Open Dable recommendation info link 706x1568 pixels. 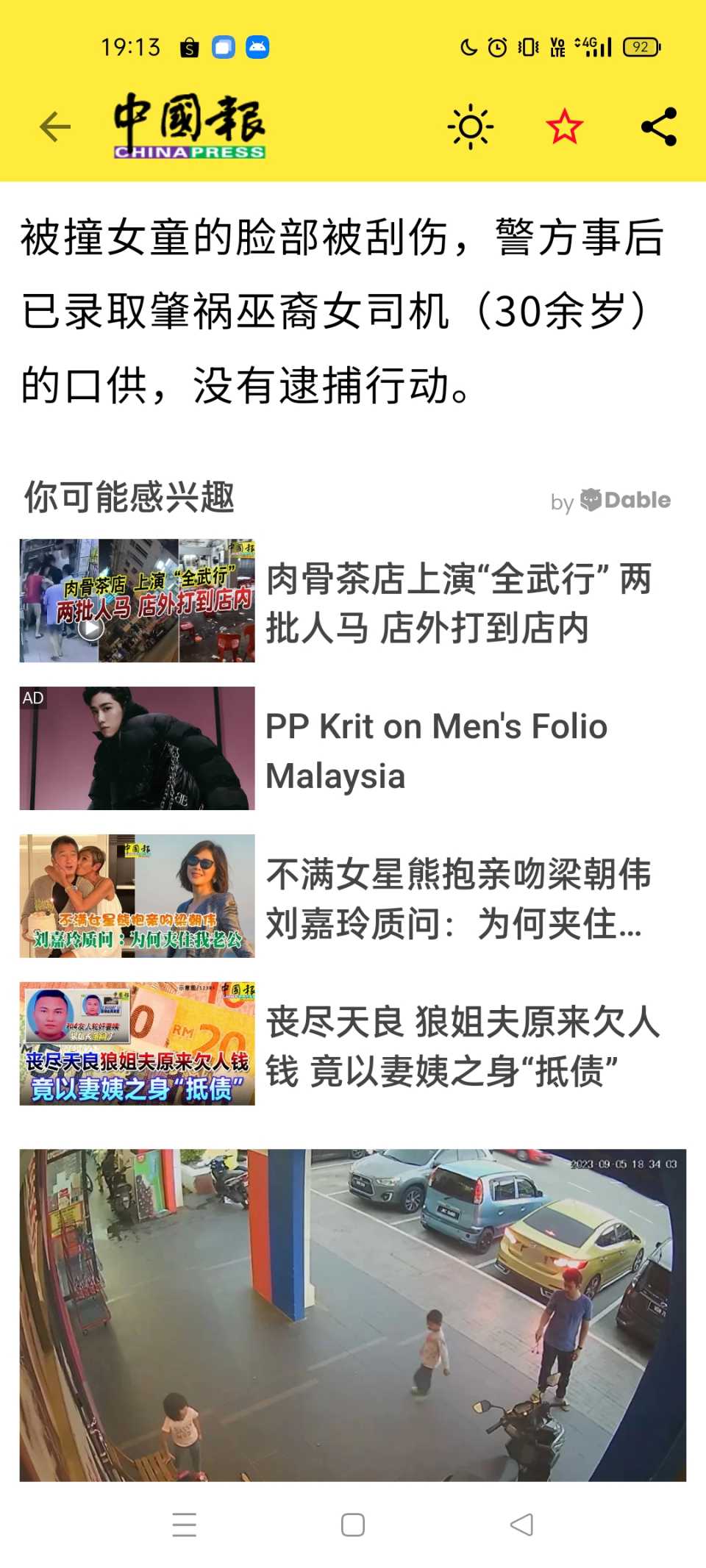click(610, 501)
